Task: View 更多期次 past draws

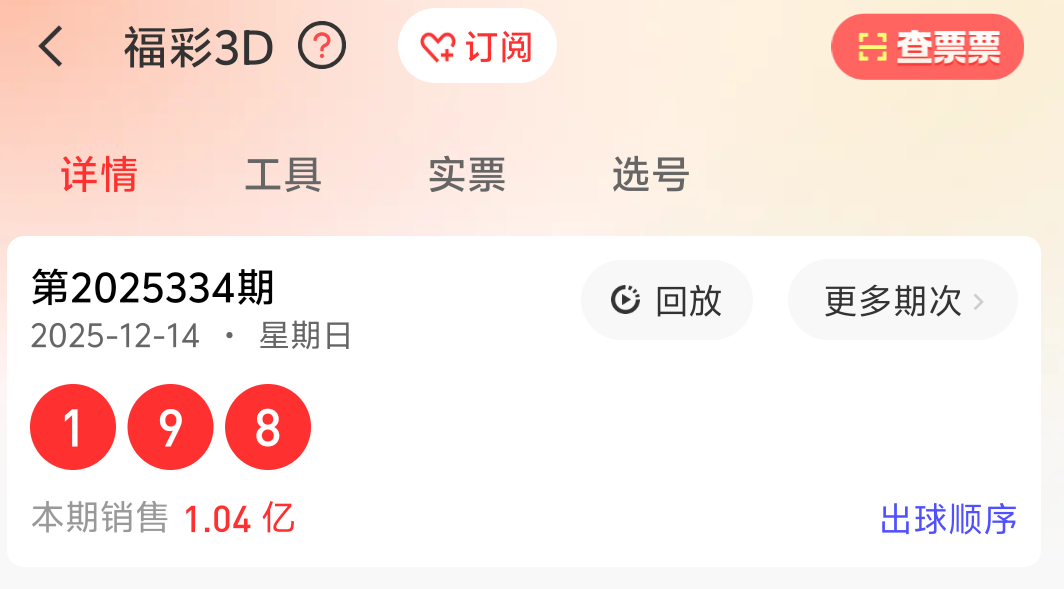Action: (x=903, y=300)
